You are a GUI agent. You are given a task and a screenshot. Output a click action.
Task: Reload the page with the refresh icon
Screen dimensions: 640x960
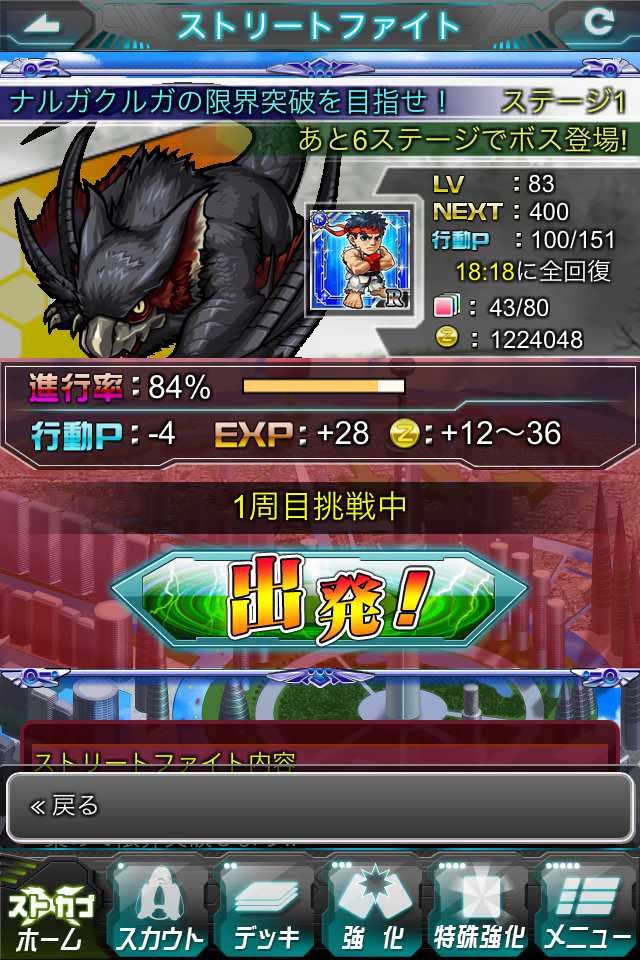pyautogui.click(x=598, y=24)
